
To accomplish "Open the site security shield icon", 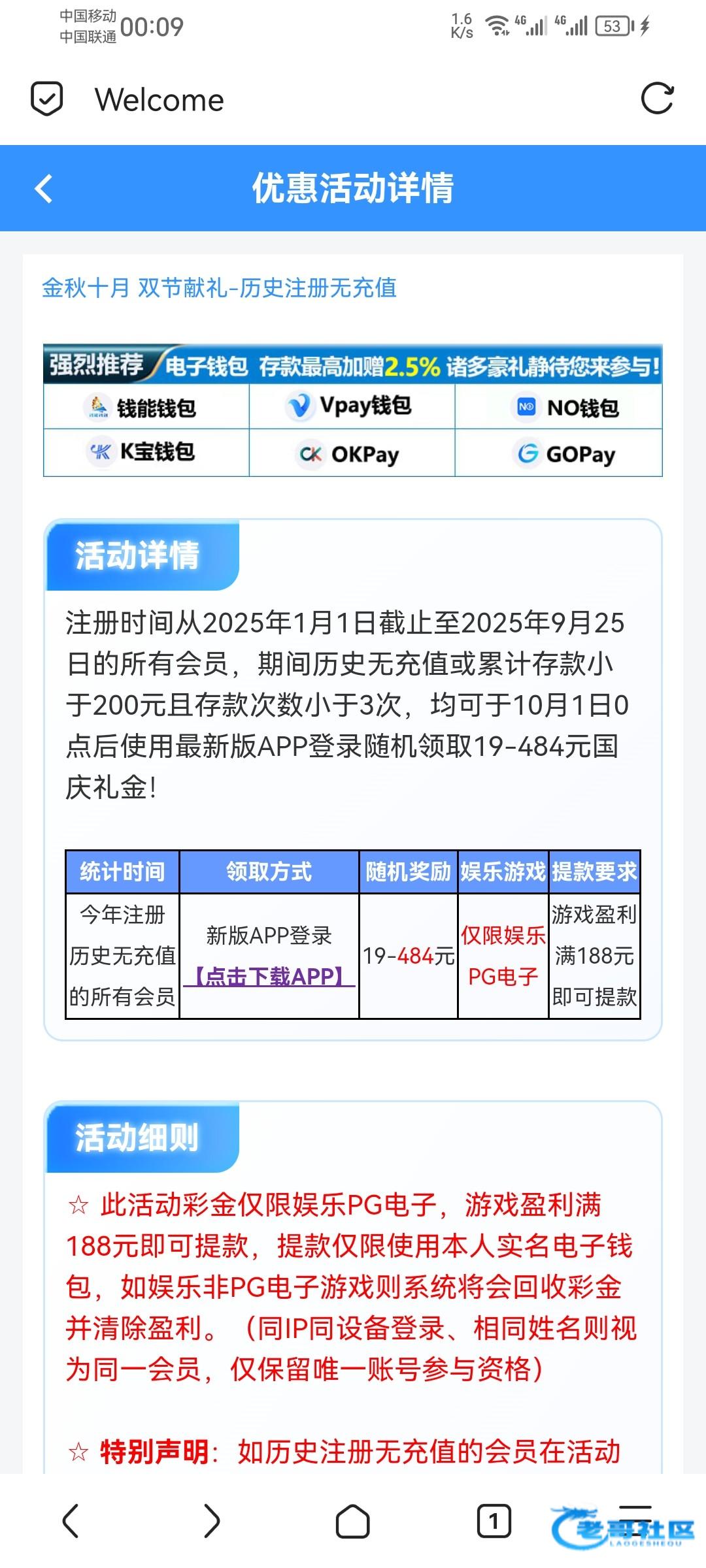I will [x=47, y=99].
